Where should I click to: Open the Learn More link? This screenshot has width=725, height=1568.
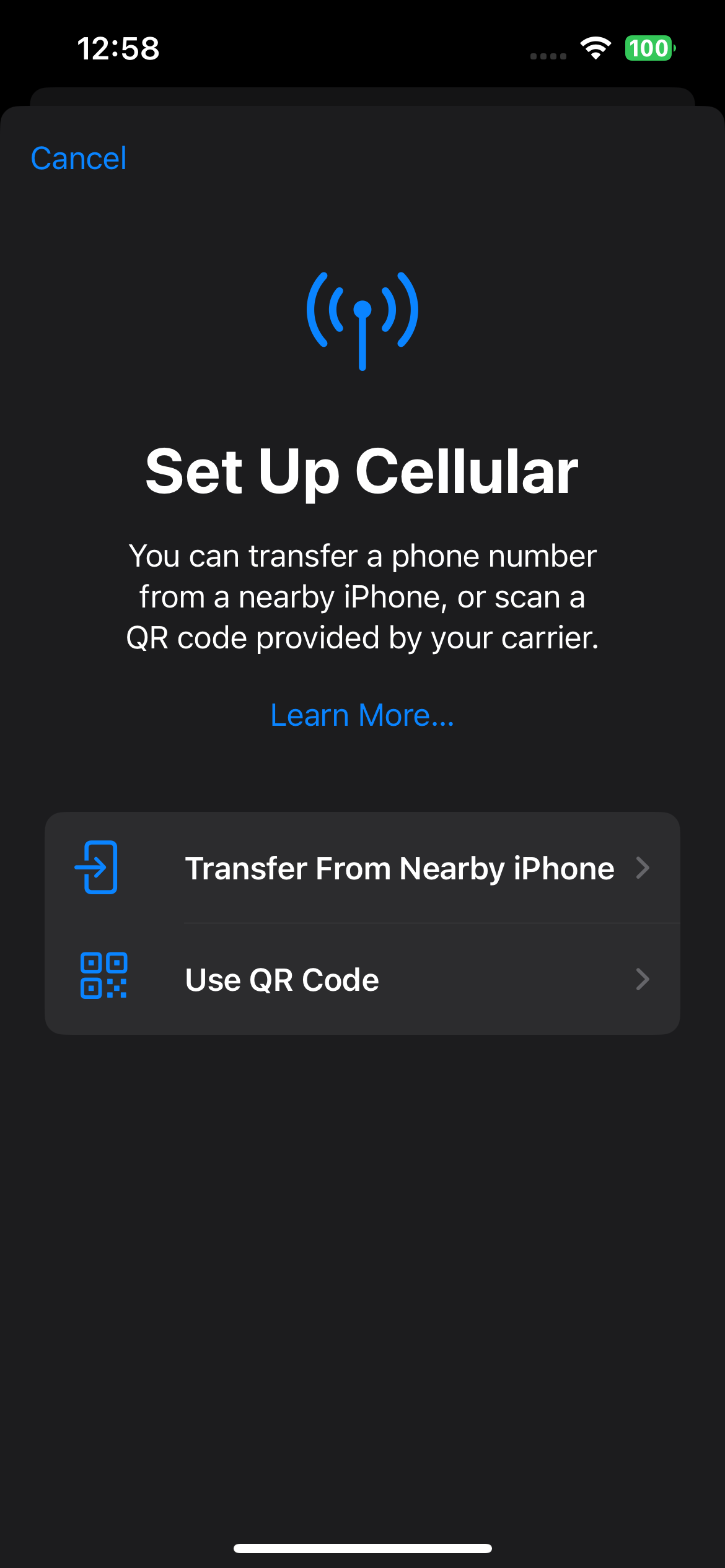tap(362, 715)
